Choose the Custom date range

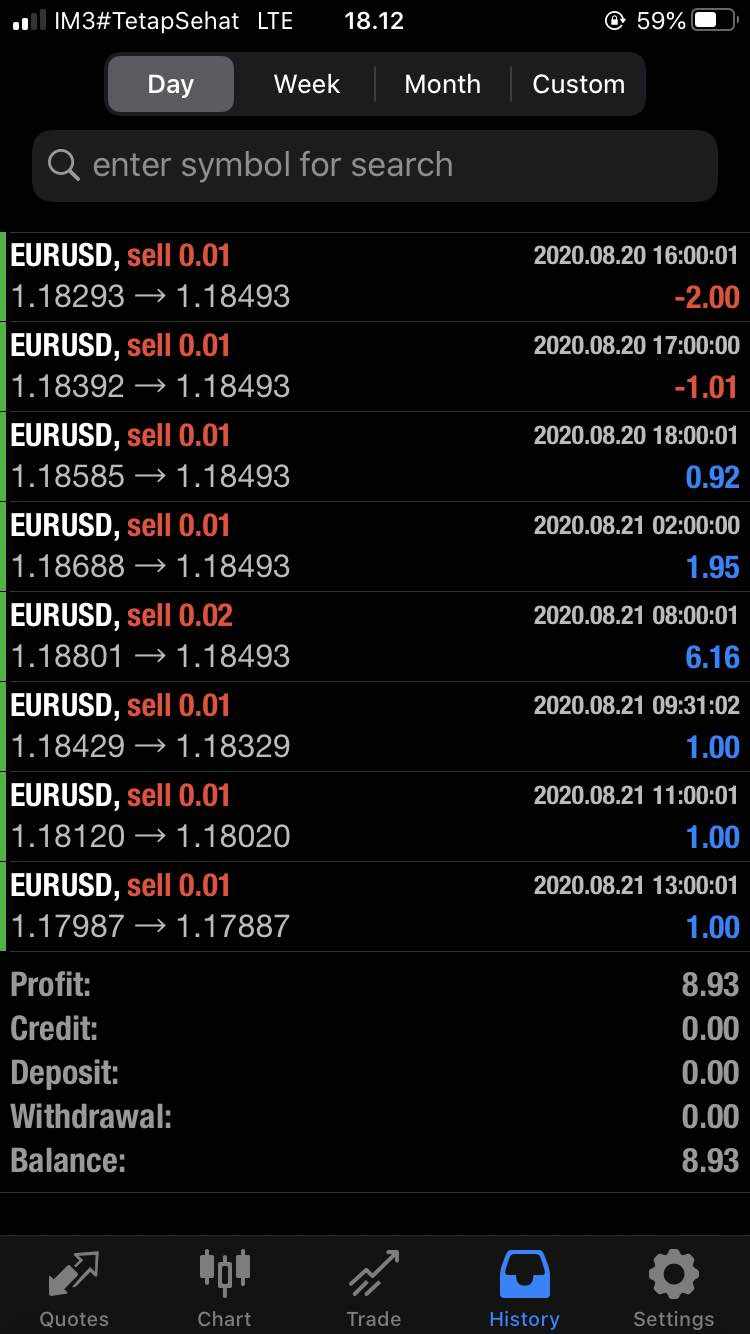578,84
